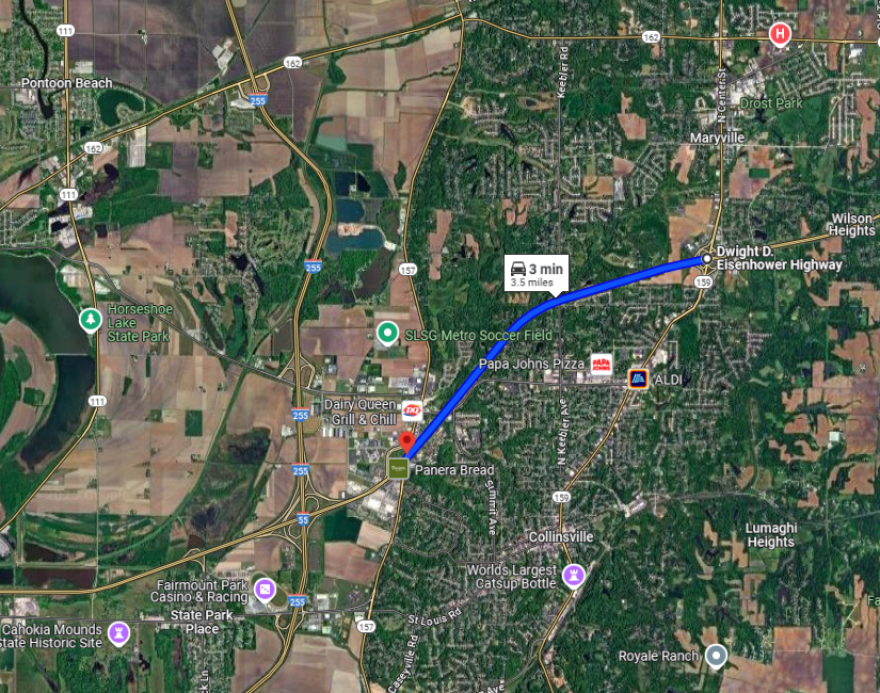Select the Horseshoe Lake State Park pin
This screenshot has height=693, width=880.
90,319
